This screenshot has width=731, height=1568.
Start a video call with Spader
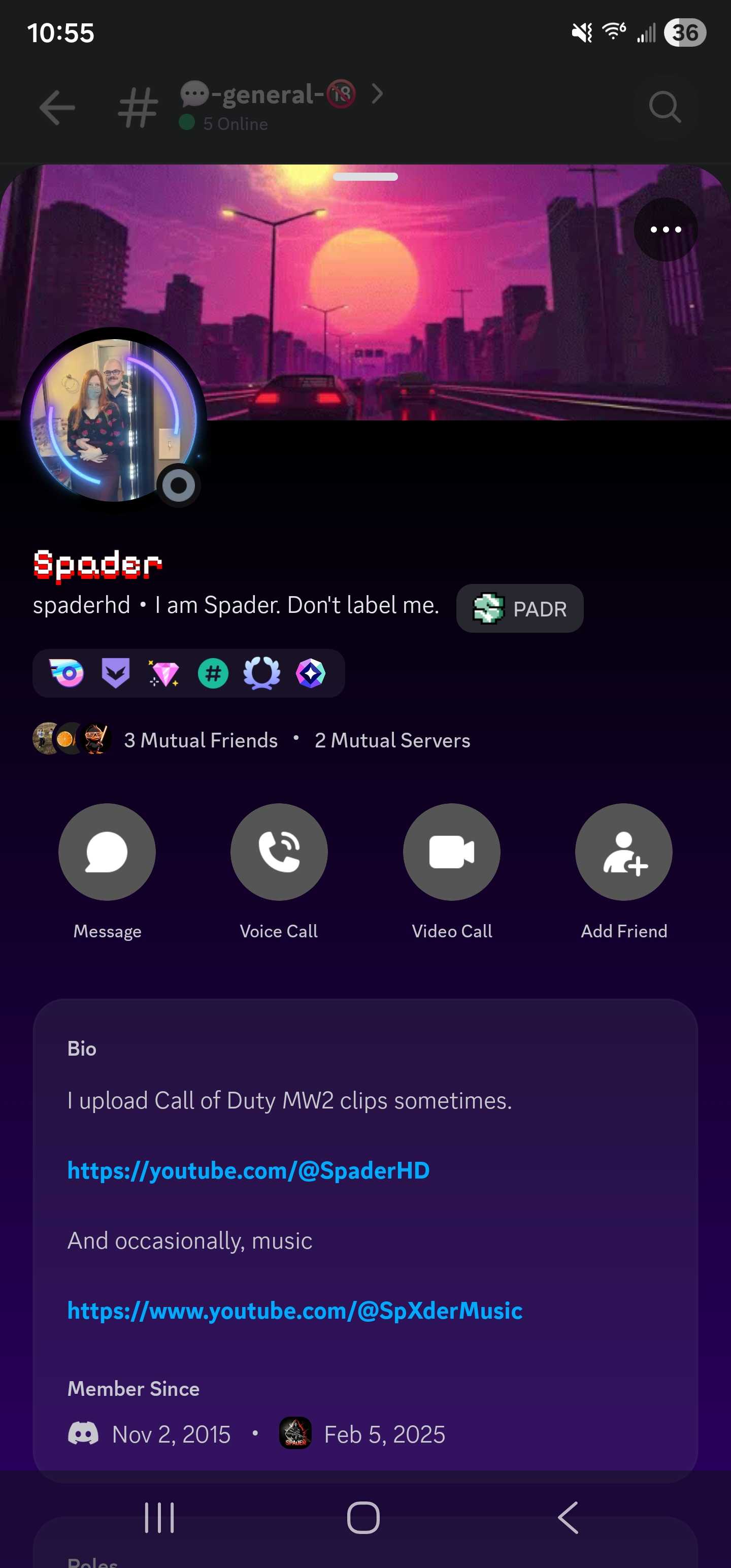pyautogui.click(x=451, y=852)
